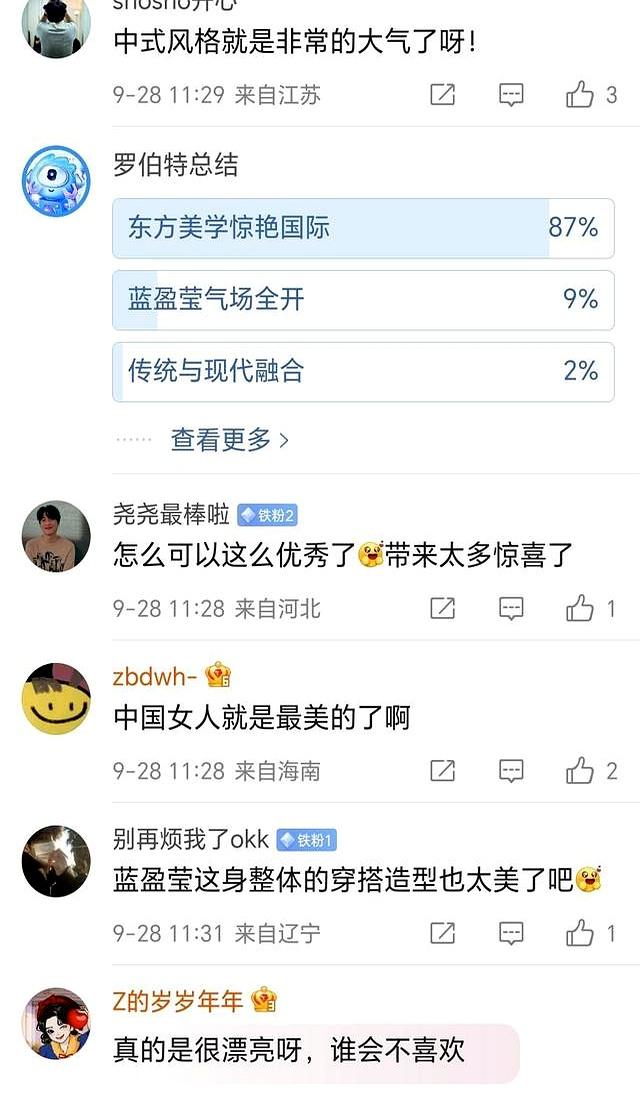
Task: Open Z的岁岁年年's profile
Action: (56, 1023)
